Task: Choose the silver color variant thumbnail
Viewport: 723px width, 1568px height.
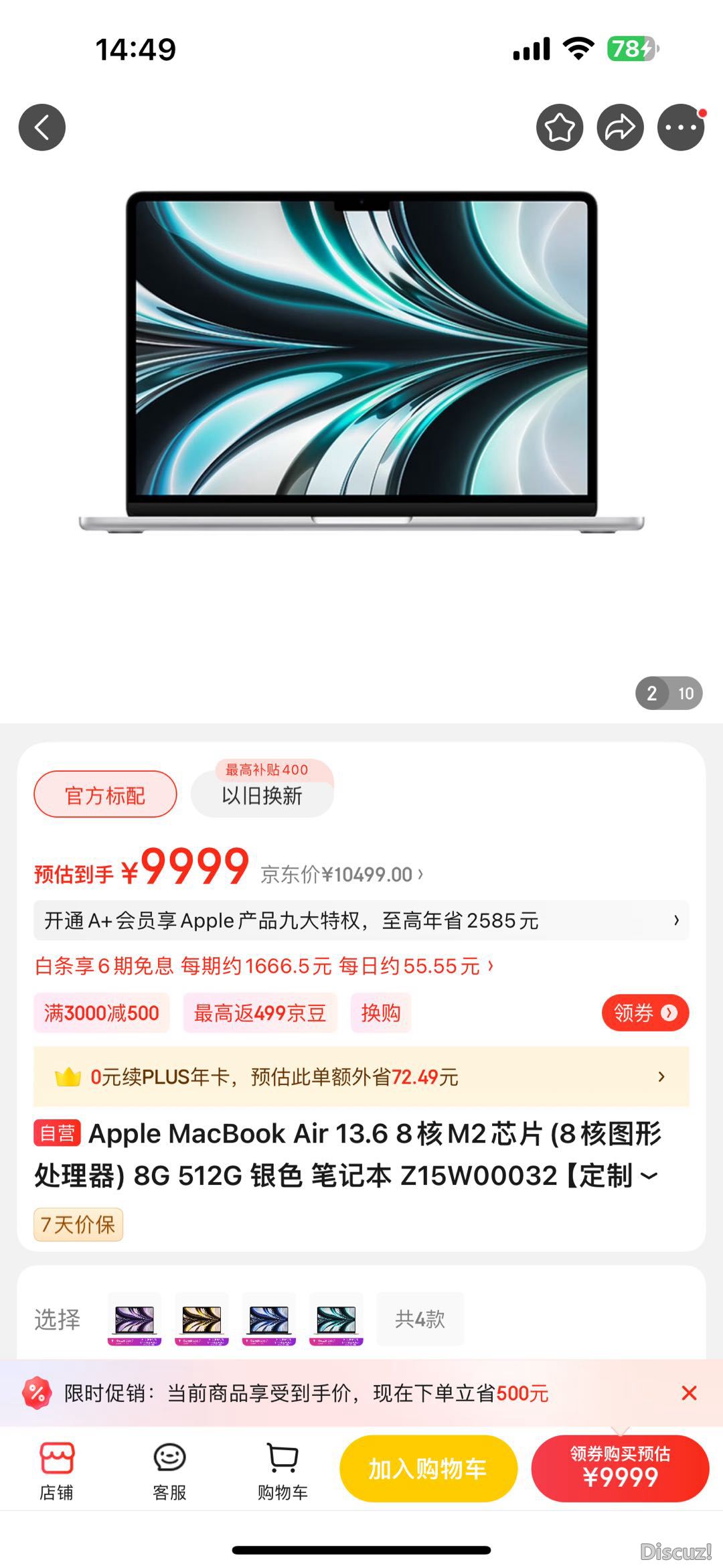Action: [336, 1320]
